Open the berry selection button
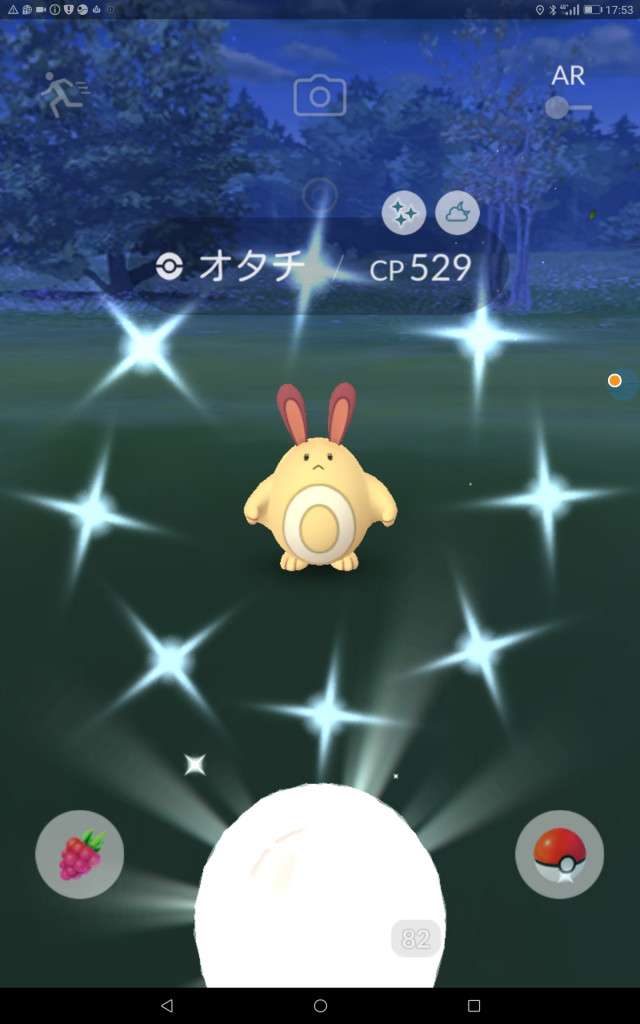 80,855
